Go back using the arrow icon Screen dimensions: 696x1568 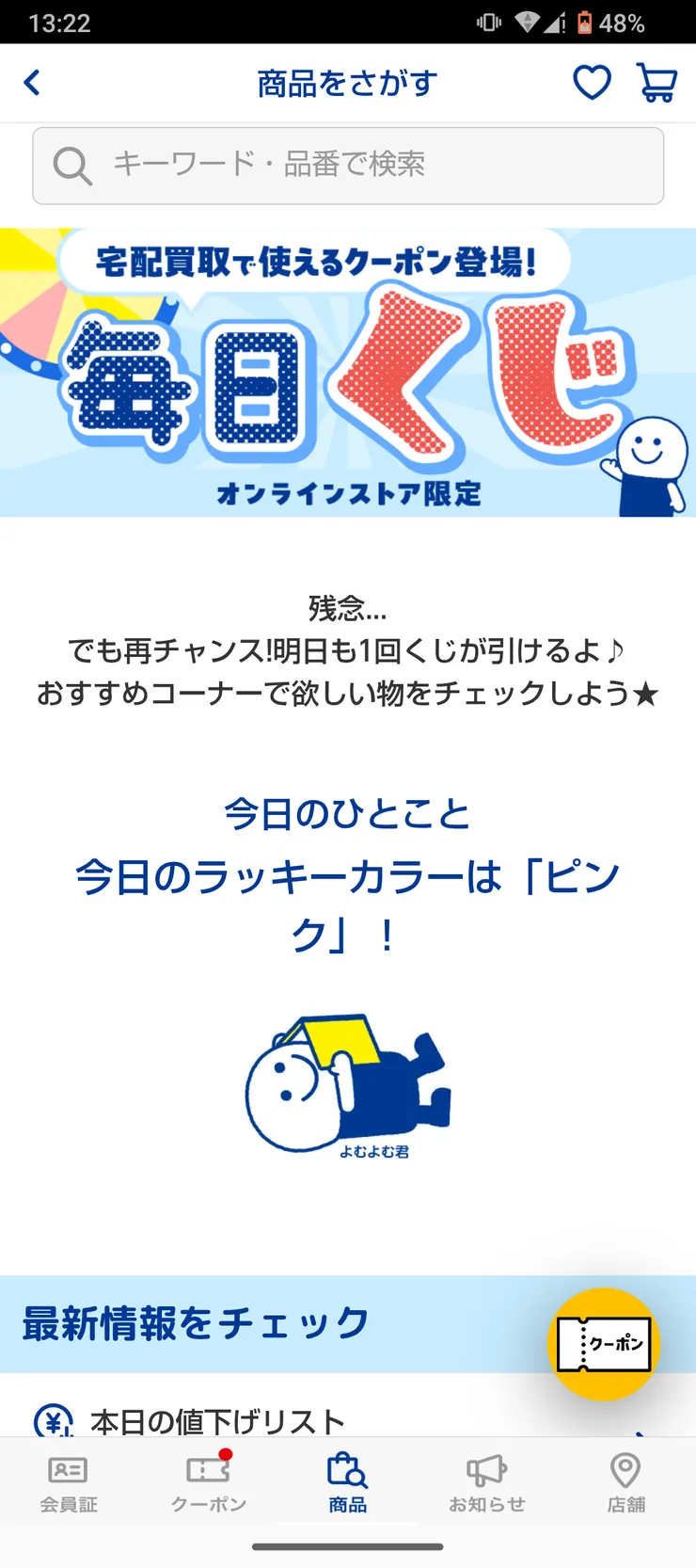(x=31, y=83)
